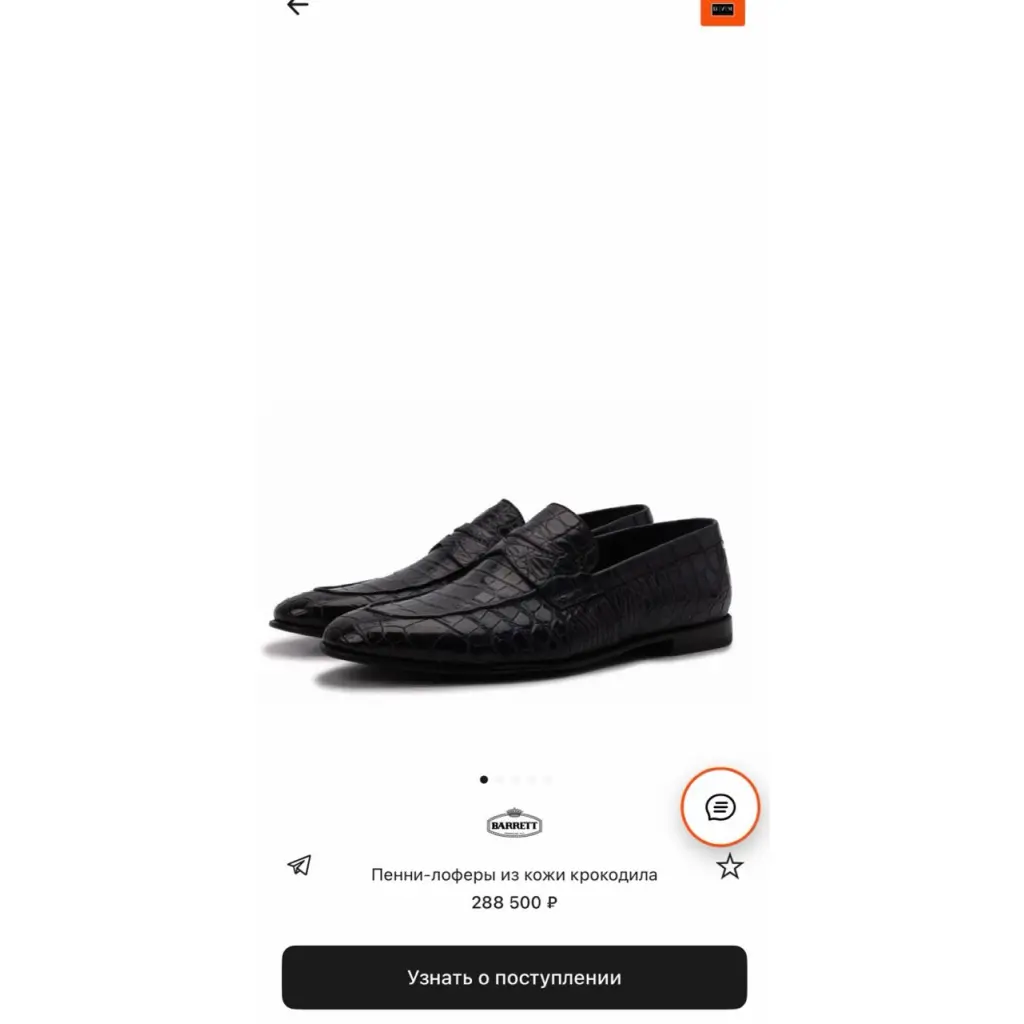This screenshot has height=1024, width=1024.
Task: Add the loafers to favorites with the star
Action: (730, 866)
